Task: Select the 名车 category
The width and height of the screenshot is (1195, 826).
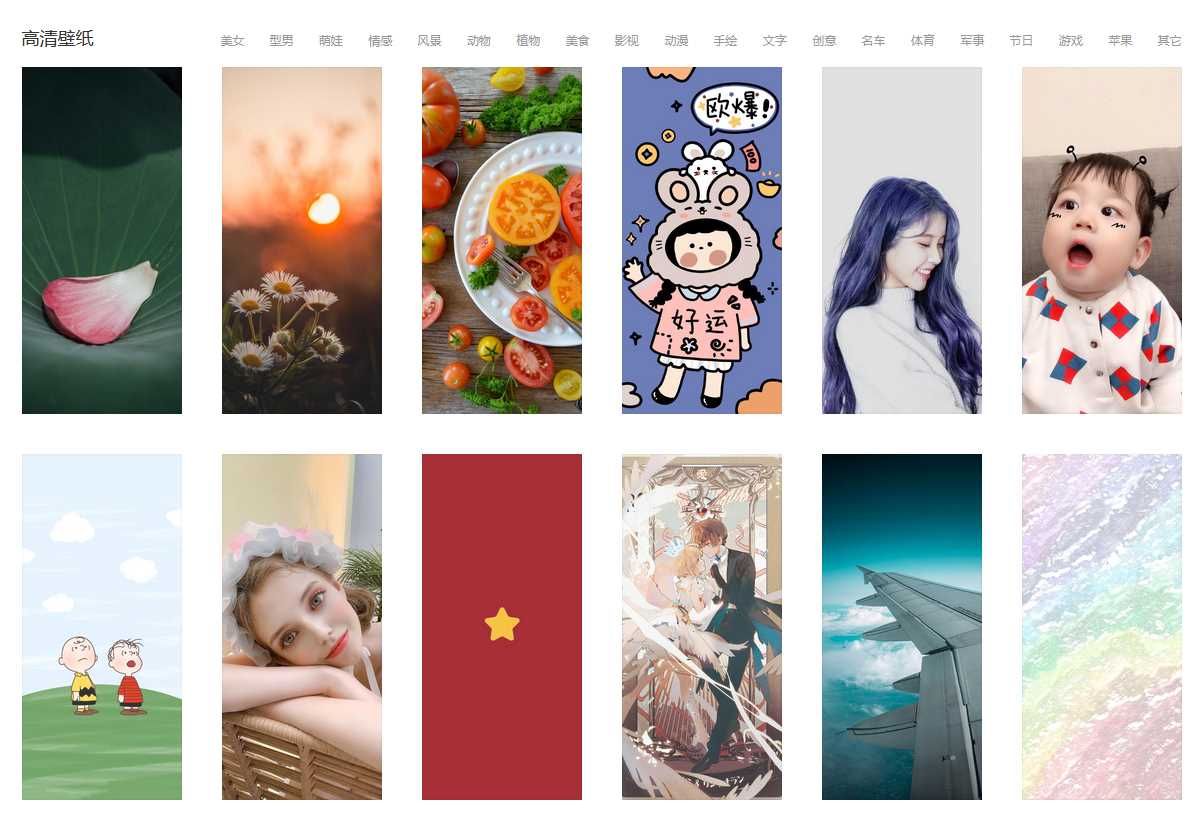Action: click(x=873, y=41)
